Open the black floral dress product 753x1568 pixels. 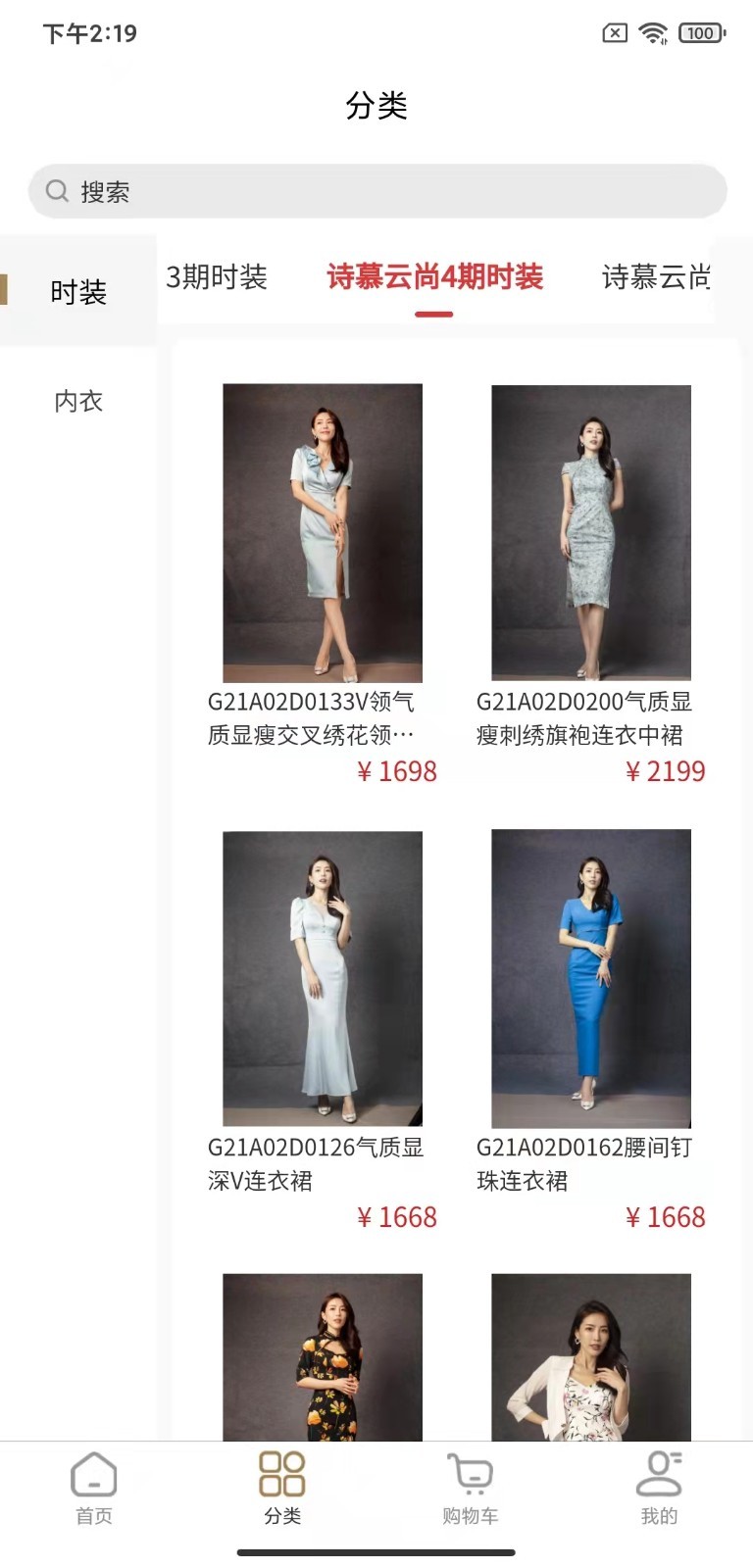323,1357
